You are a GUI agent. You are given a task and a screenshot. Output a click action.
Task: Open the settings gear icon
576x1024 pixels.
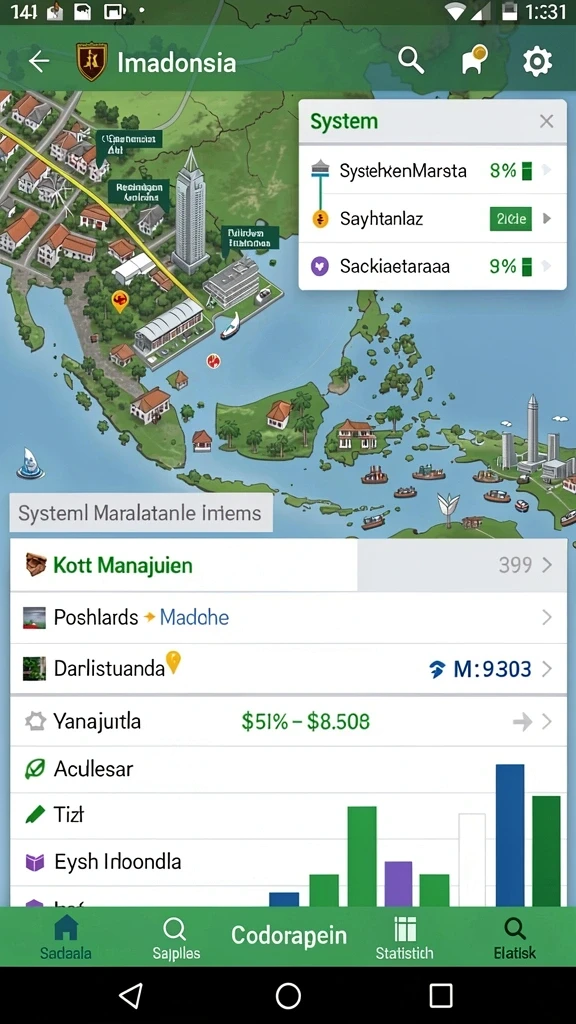pos(537,62)
